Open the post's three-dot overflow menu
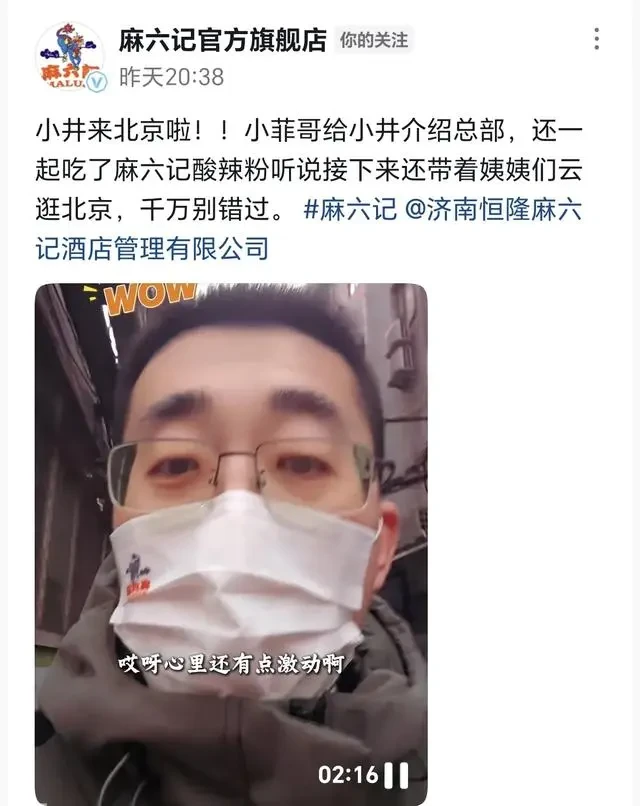This screenshot has height=806, width=640. (x=597, y=40)
